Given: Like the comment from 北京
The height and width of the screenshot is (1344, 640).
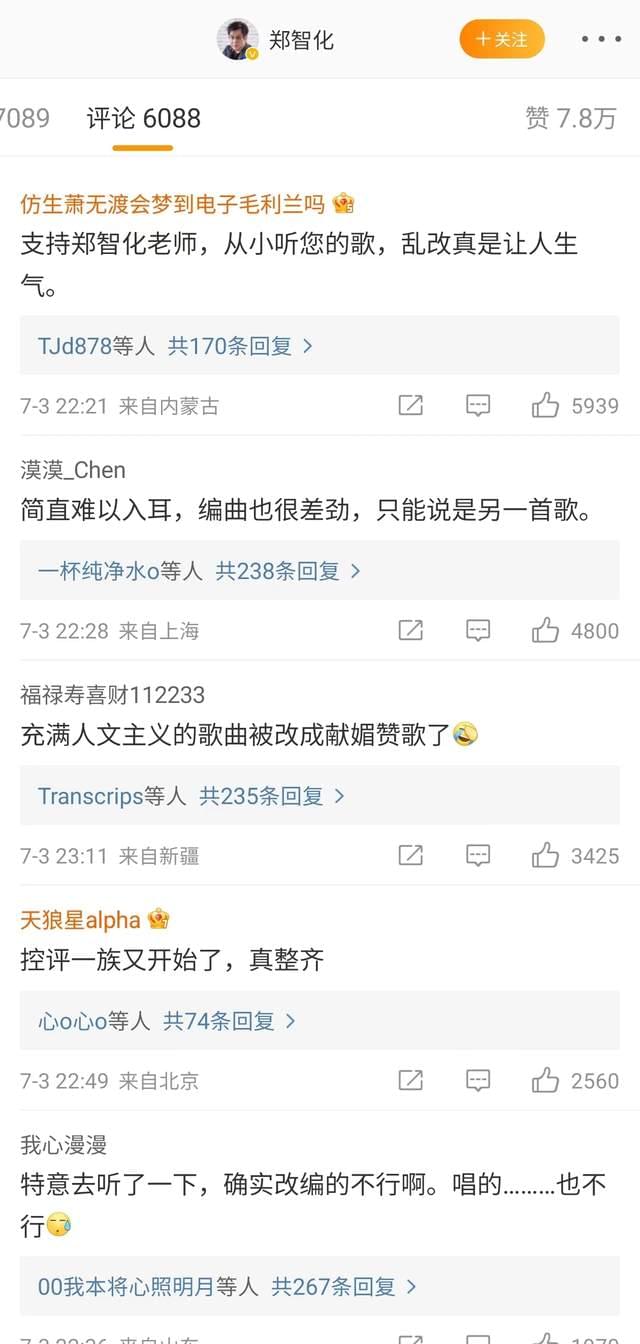Looking at the screenshot, I should point(546,1080).
